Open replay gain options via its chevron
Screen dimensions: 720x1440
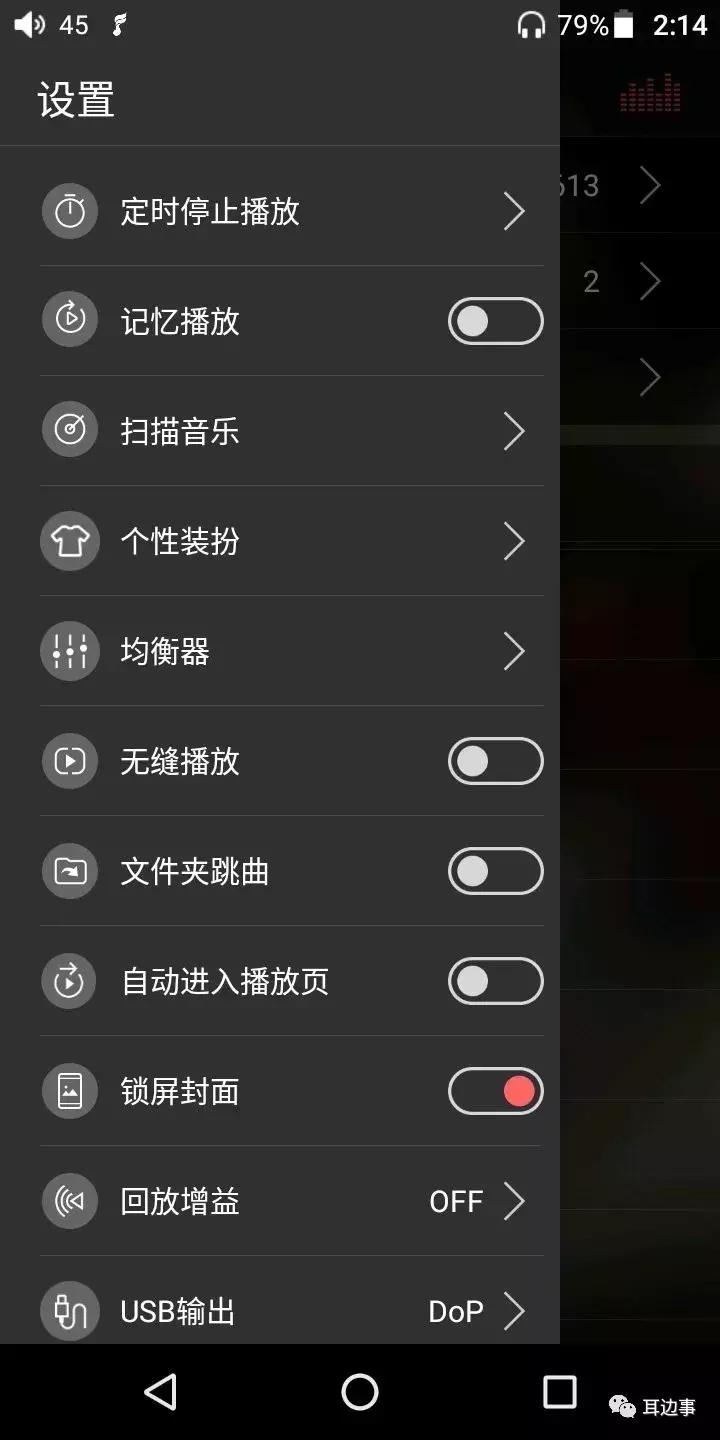pos(513,1201)
